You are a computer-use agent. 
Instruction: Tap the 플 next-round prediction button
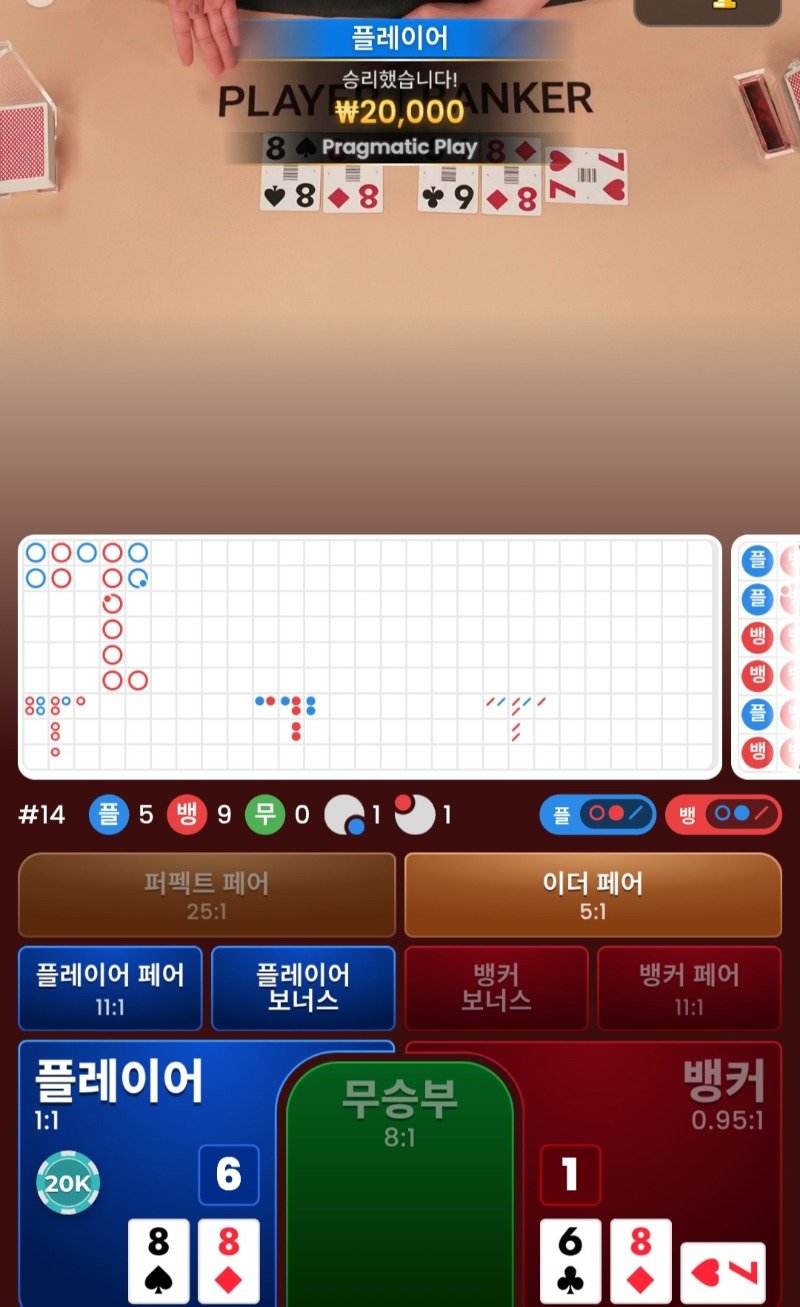click(x=598, y=814)
